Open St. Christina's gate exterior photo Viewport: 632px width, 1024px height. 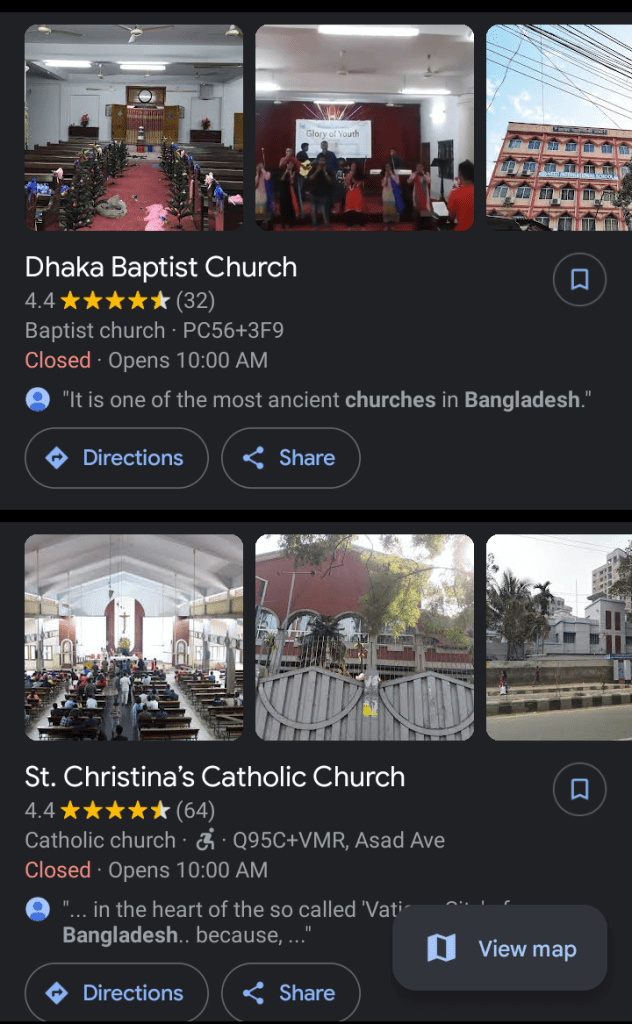tap(364, 637)
